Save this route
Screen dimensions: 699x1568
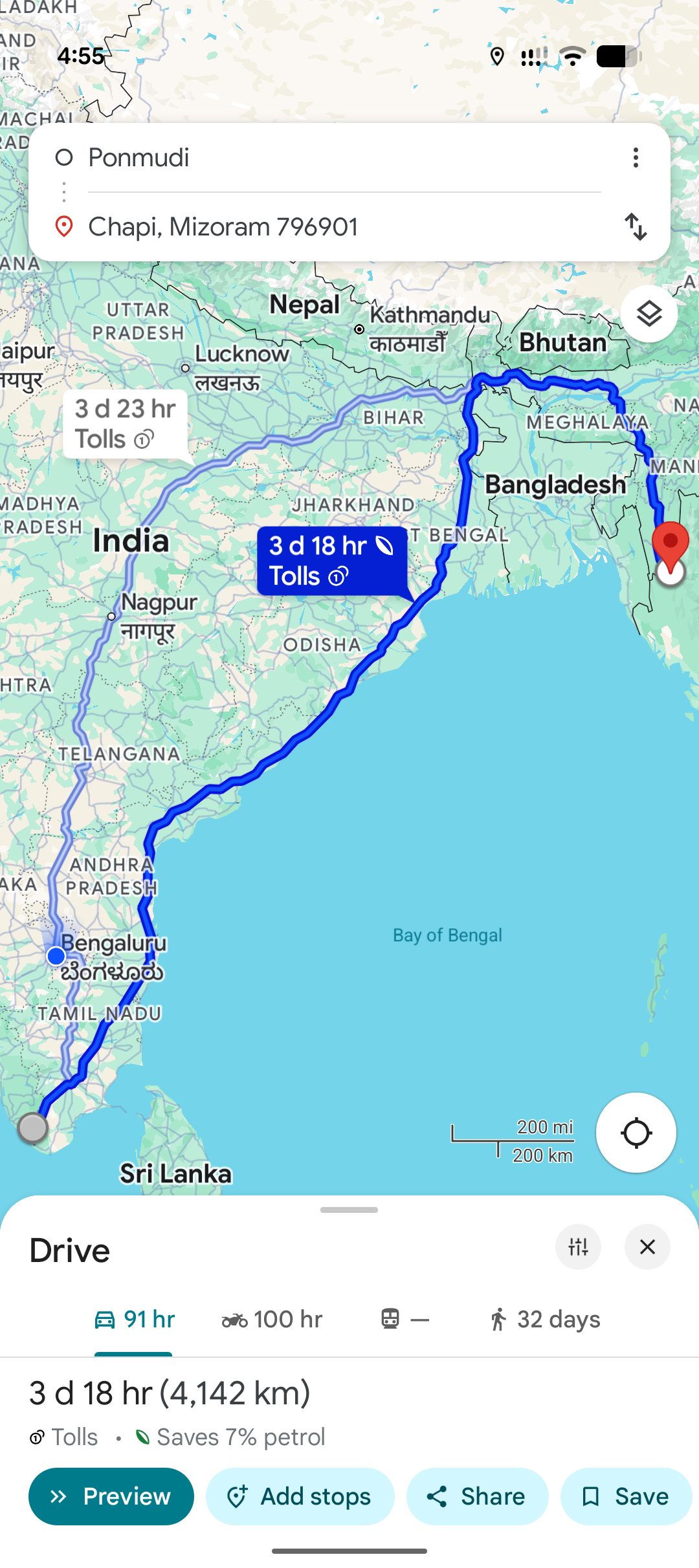[626, 1496]
